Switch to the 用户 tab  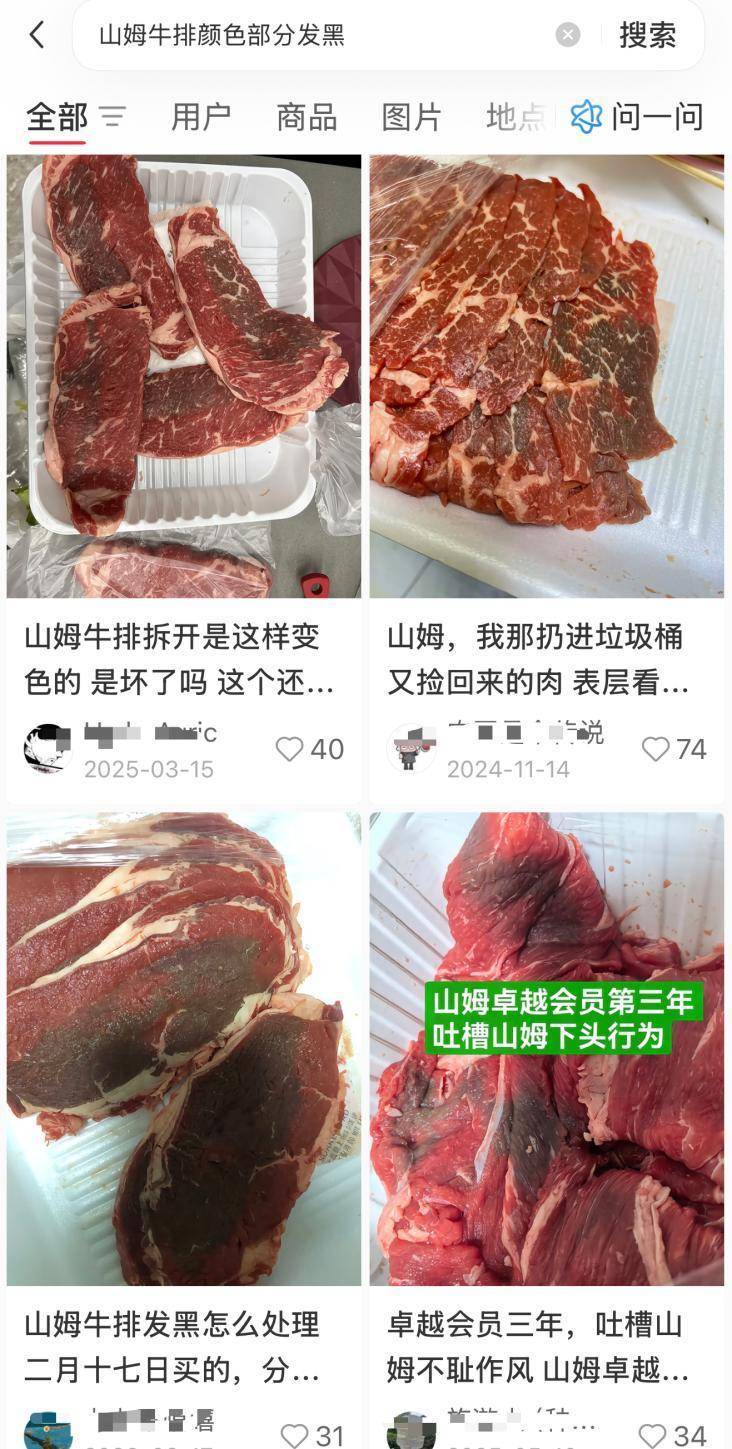(201, 117)
